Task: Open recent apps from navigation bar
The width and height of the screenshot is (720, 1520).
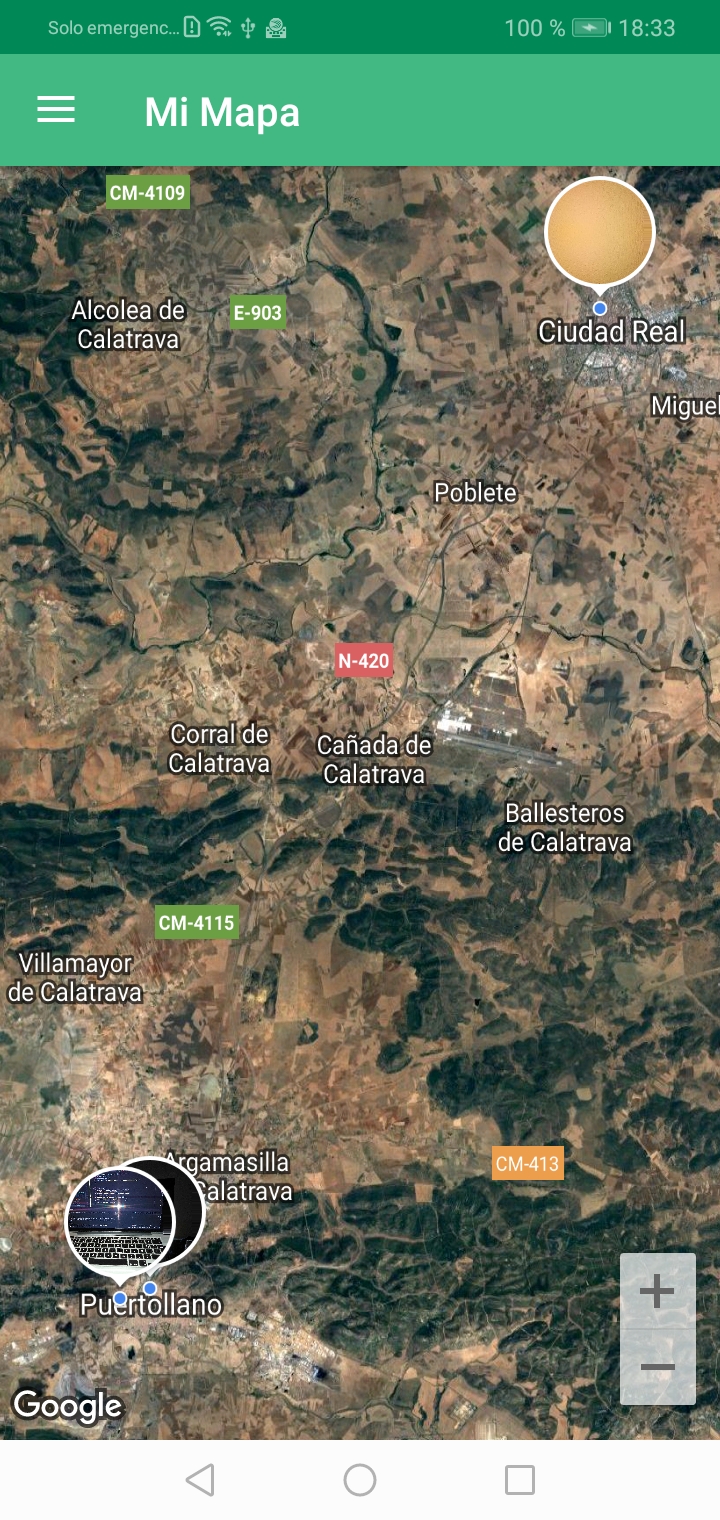Action: click(x=520, y=1480)
